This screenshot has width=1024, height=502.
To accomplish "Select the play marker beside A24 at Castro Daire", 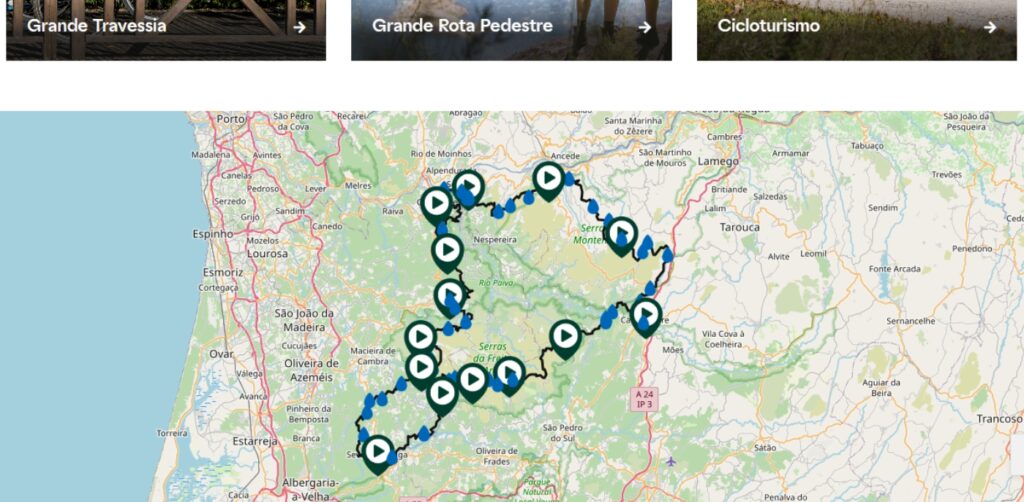I will coord(646,314).
